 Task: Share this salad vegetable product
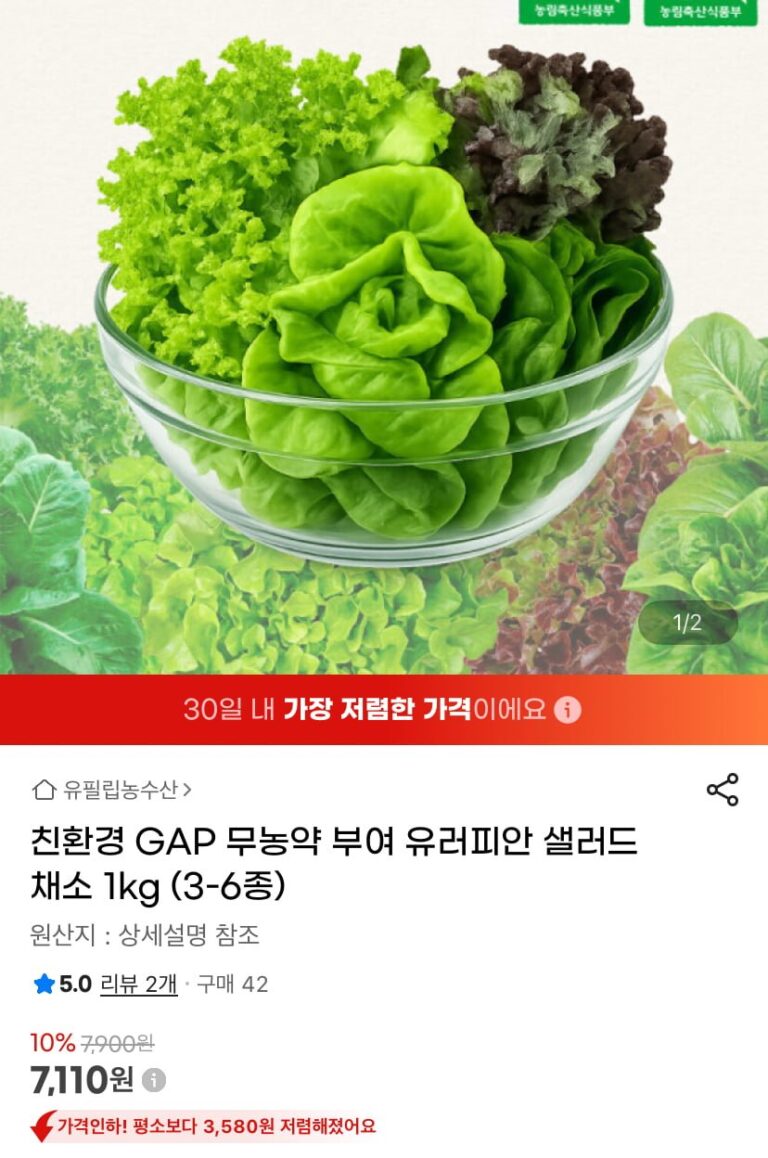pyautogui.click(x=722, y=789)
